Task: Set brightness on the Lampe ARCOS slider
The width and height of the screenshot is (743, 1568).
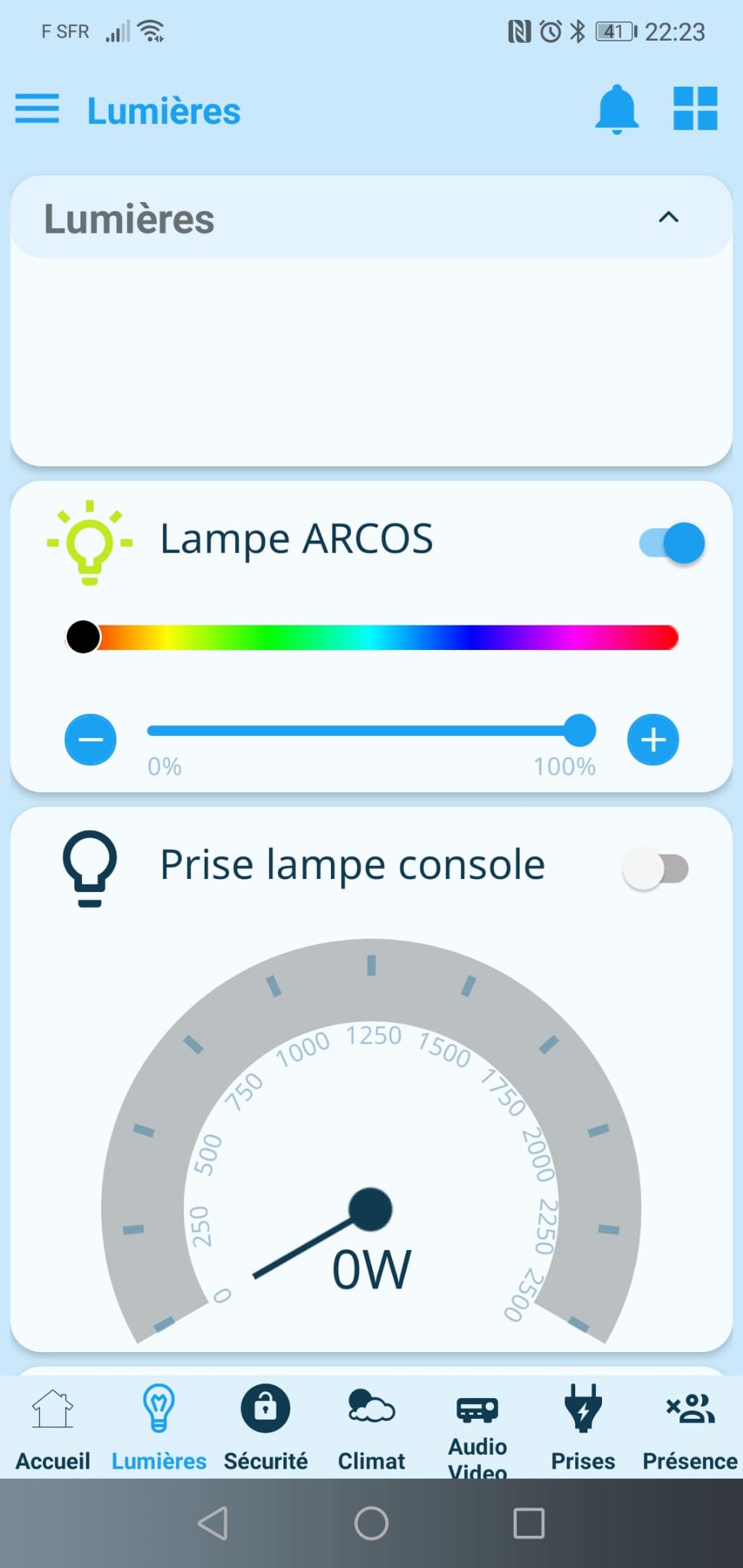Action: click(x=371, y=730)
